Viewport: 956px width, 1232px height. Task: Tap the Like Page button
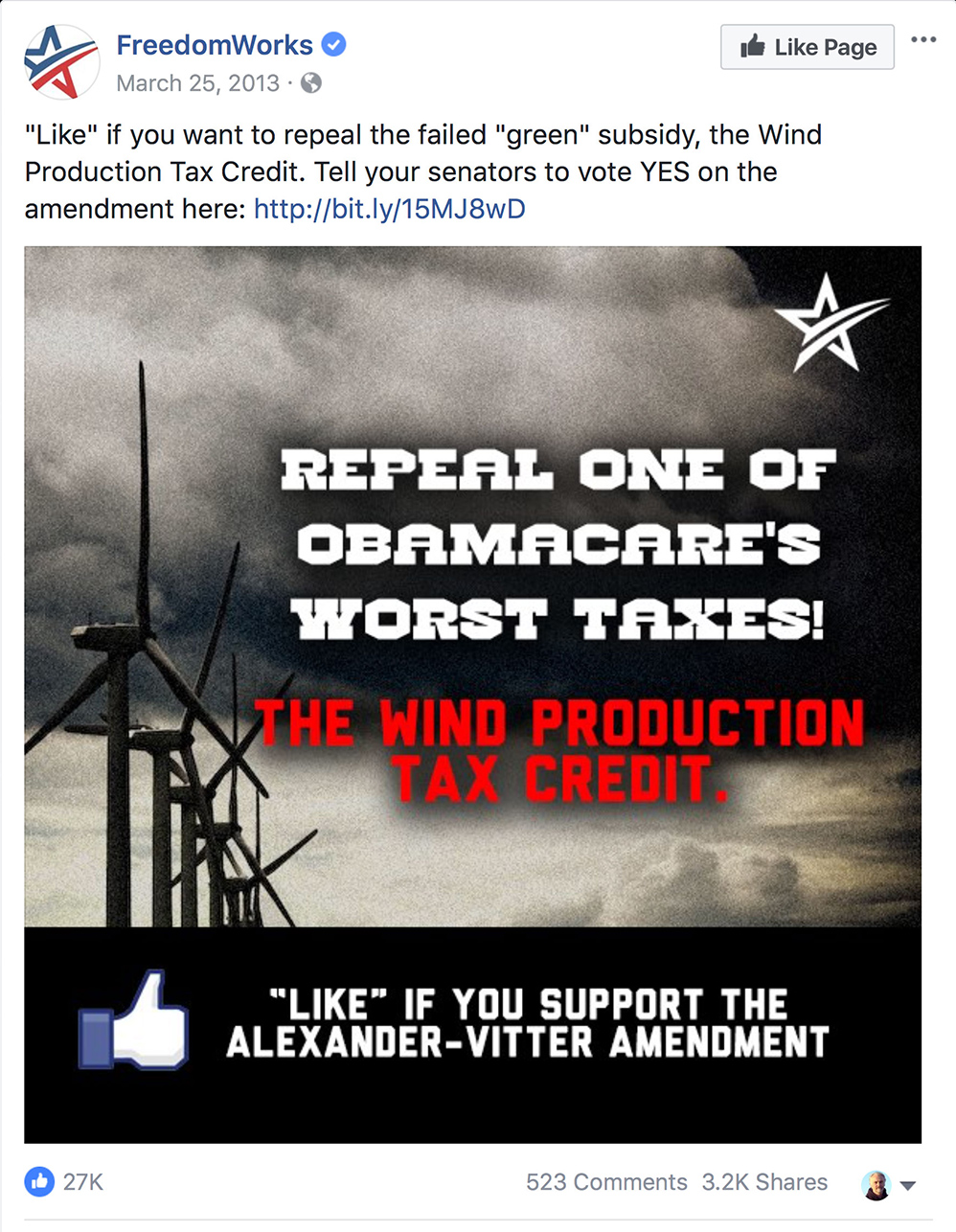(x=807, y=47)
